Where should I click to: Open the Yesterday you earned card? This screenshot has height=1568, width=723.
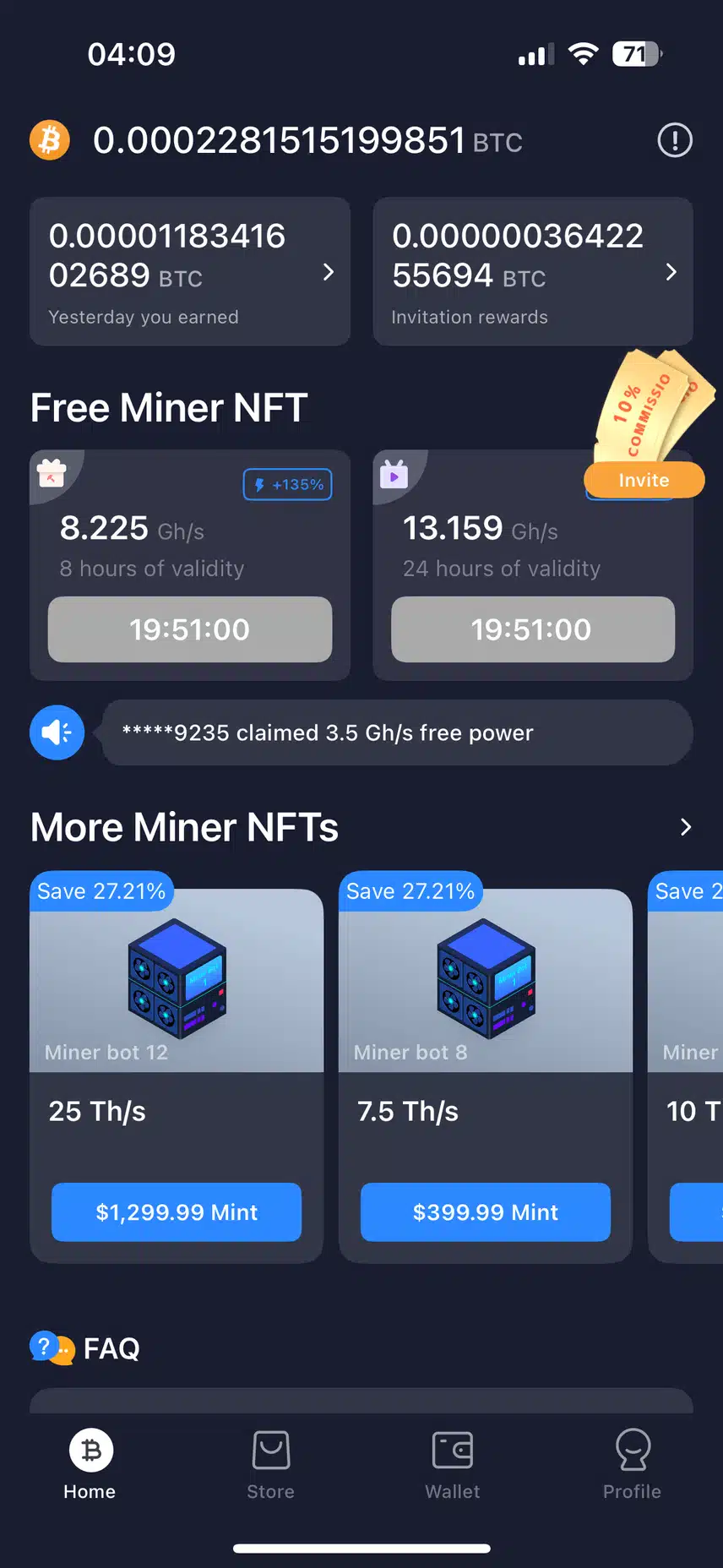(190, 271)
